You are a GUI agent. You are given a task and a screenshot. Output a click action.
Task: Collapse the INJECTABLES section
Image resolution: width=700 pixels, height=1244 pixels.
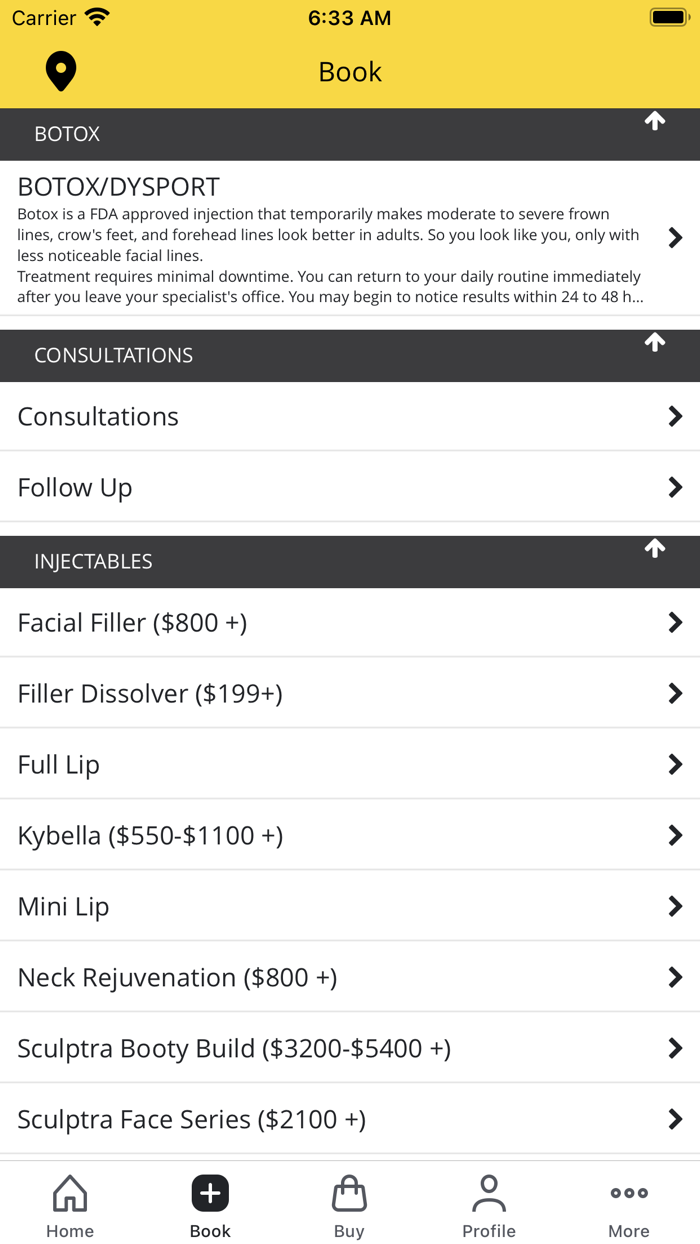pos(654,549)
